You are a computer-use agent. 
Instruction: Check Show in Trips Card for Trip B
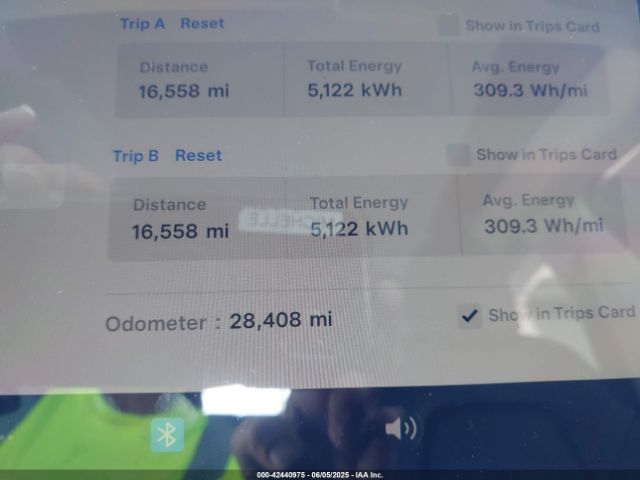458,155
